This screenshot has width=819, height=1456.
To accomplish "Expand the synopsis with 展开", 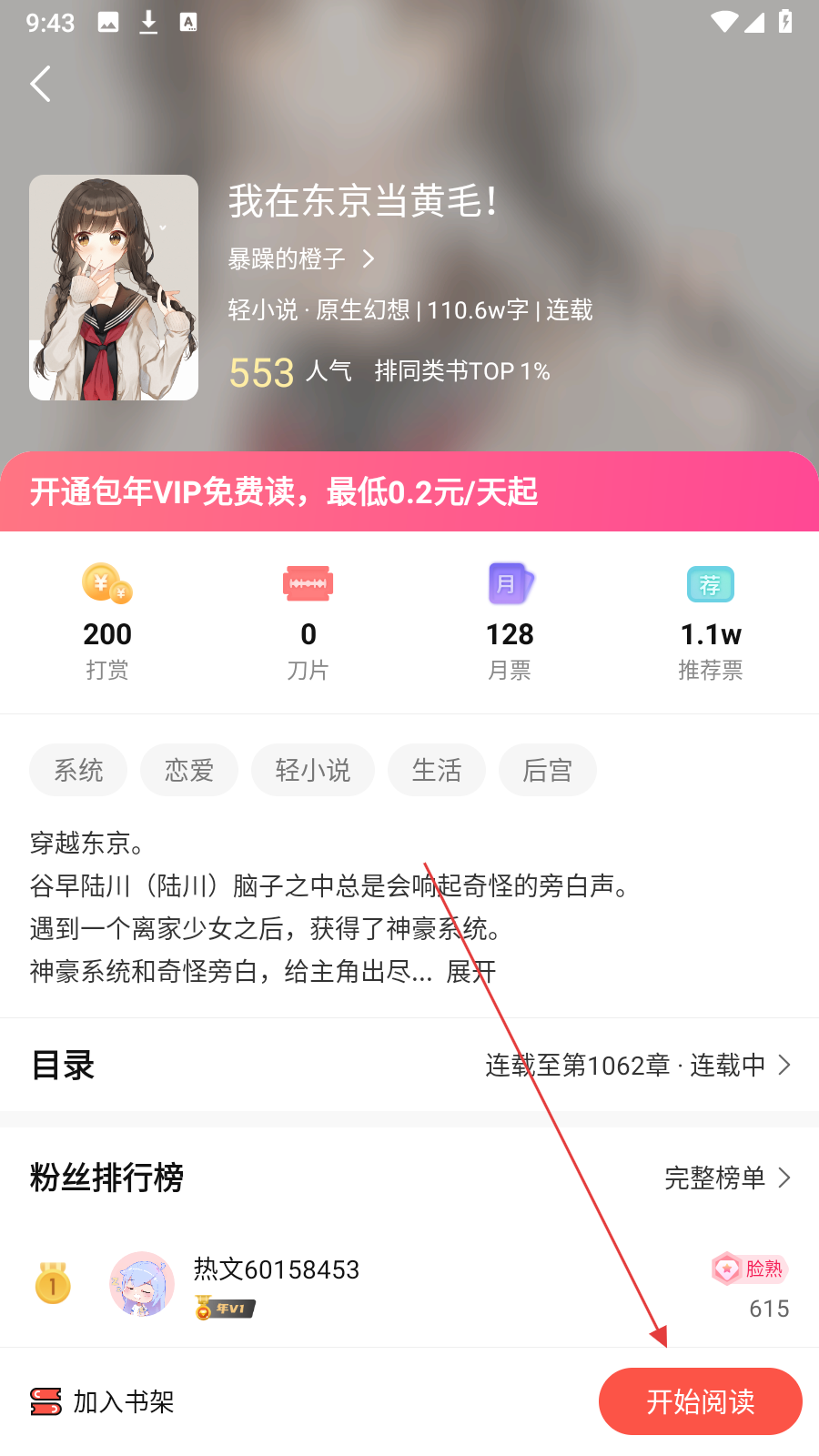I will pos(470,972).
